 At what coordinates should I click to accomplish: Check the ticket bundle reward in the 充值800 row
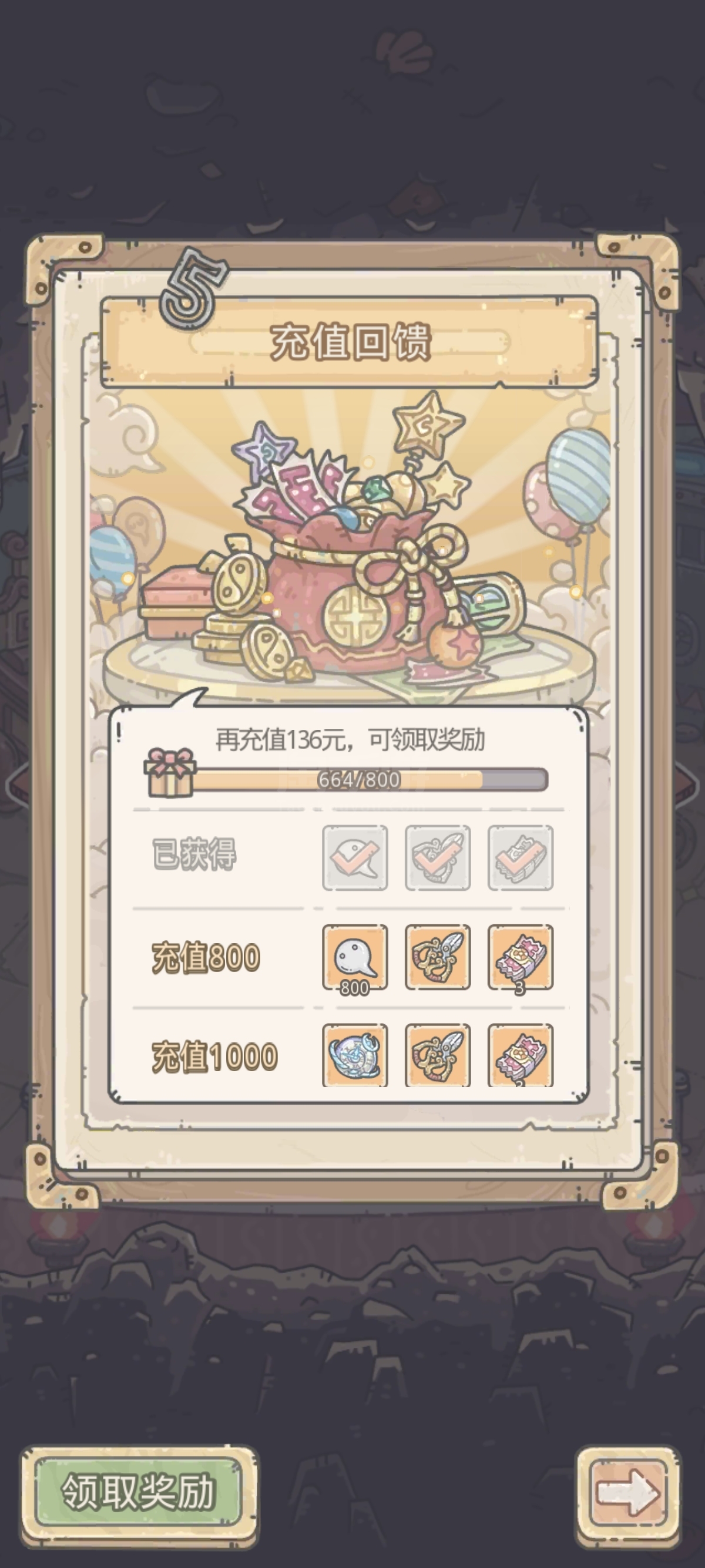(521, 957)
